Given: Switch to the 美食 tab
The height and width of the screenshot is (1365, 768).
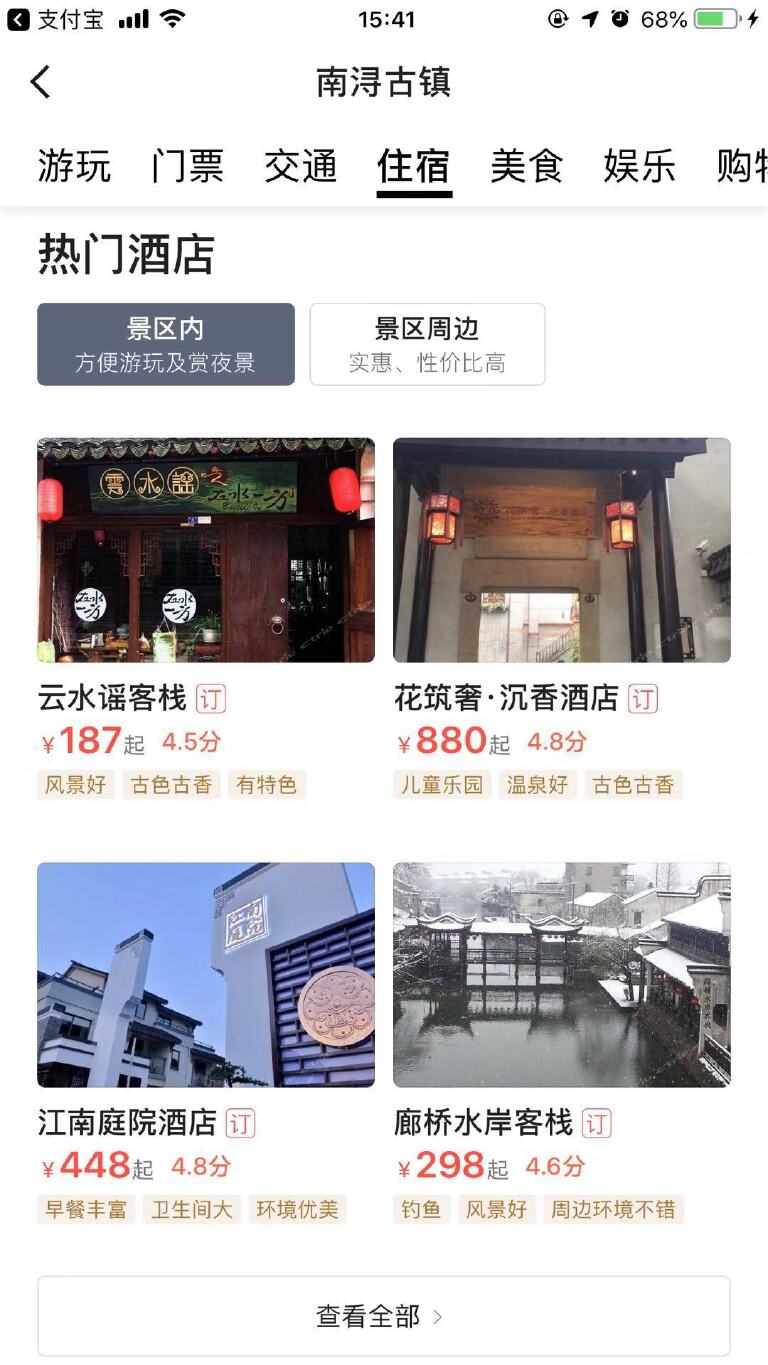Looking at the screenshot, I should pos(527,166).
